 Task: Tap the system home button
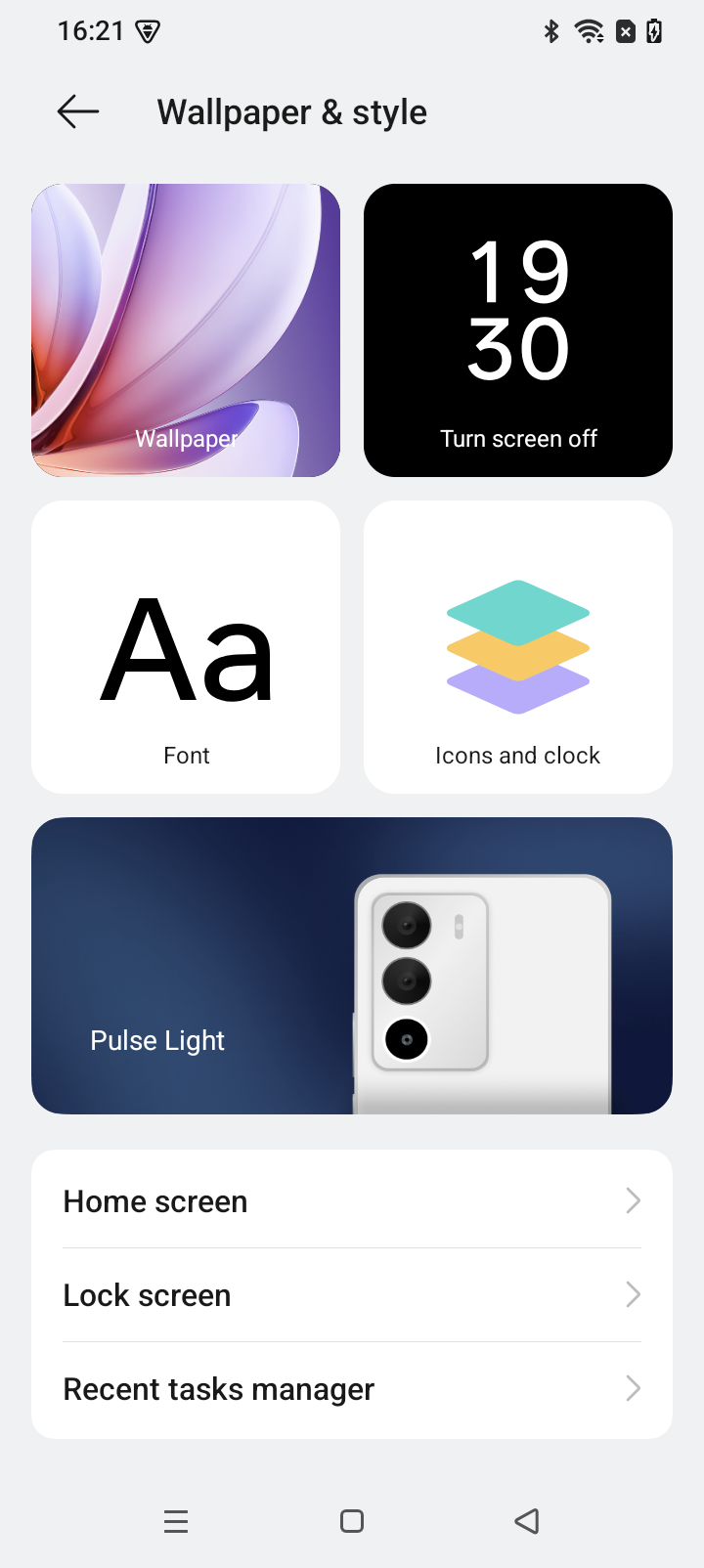click(x=352, y=1521)
